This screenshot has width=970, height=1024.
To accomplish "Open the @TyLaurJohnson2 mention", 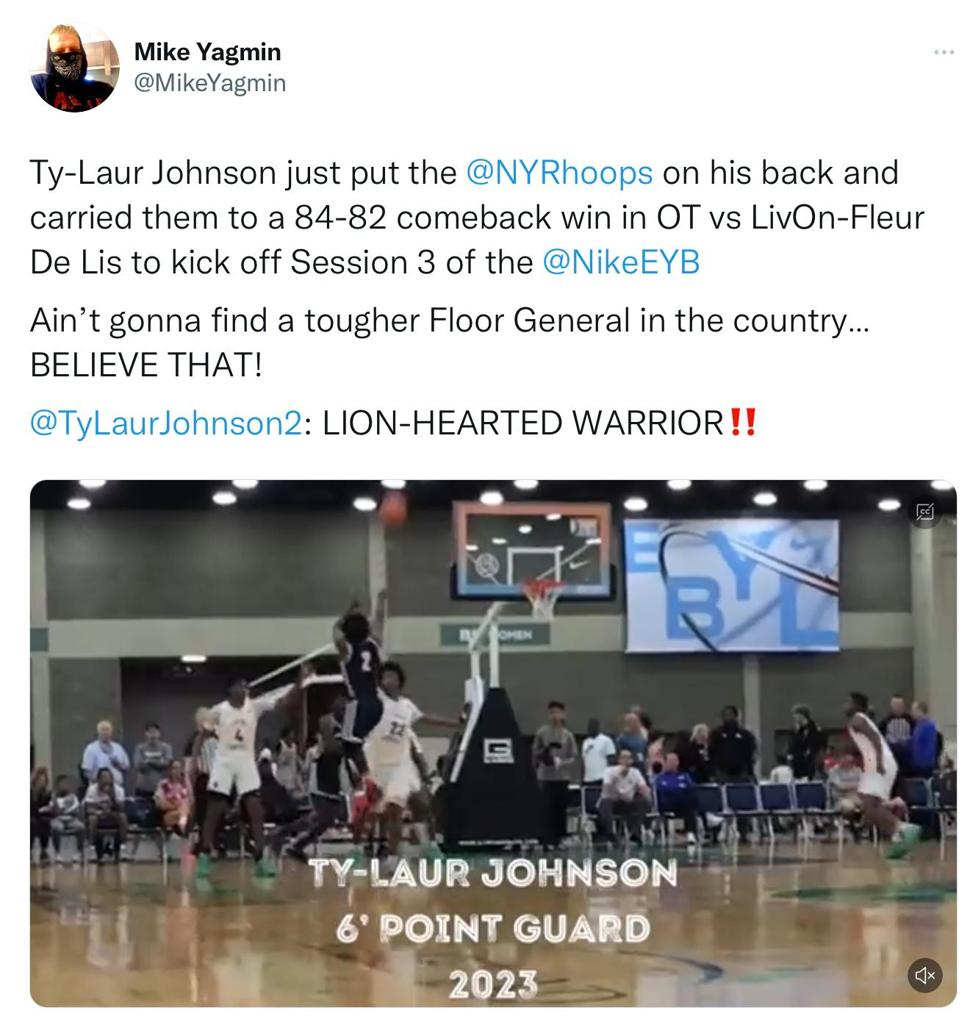I will [x=166, y=422].
